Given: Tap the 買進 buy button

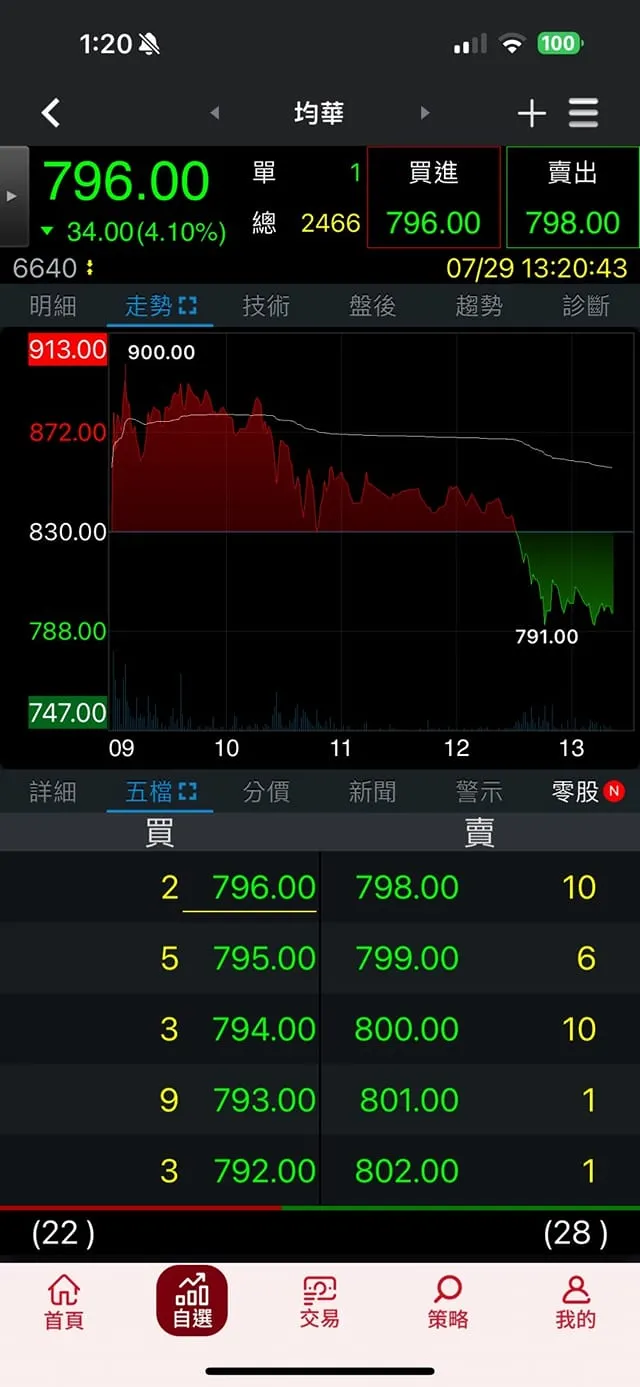Looking at the screenshot, I should pos(433,198).
